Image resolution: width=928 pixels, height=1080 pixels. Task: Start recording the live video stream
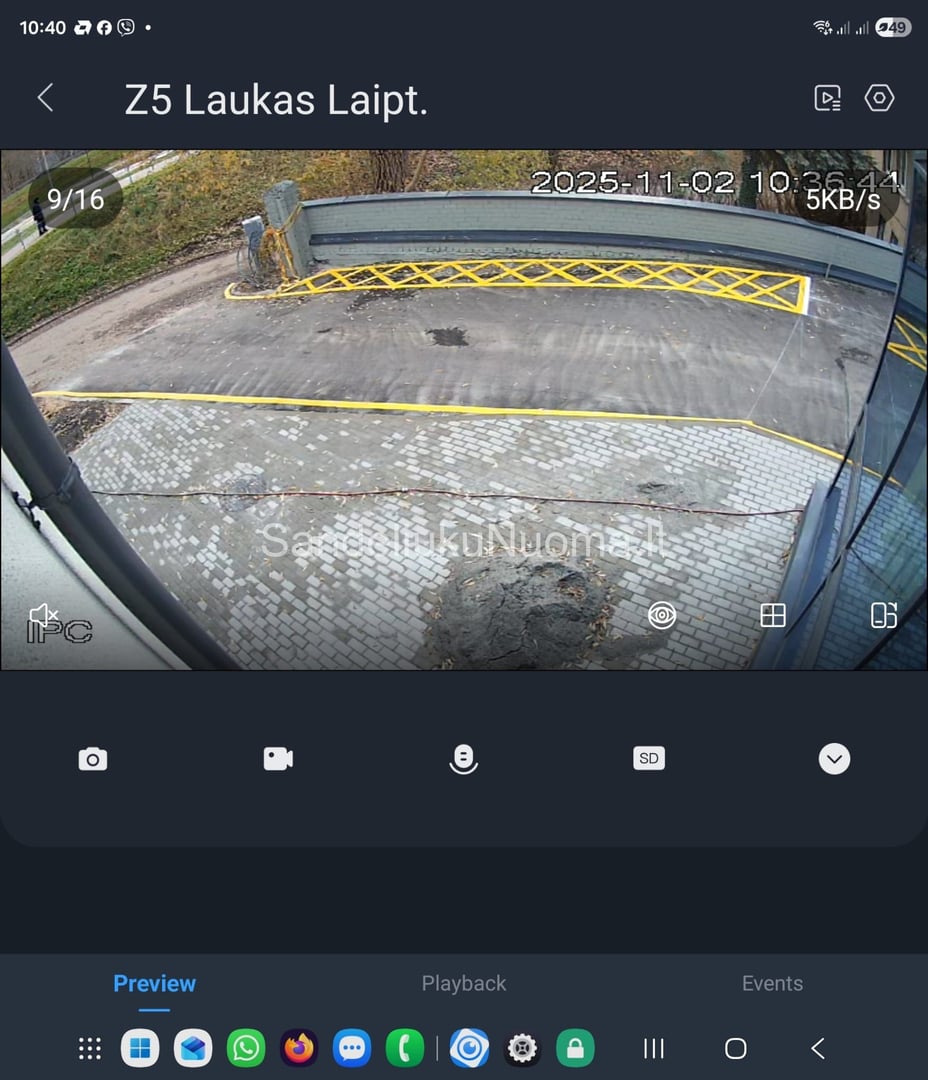coord(278,759)
